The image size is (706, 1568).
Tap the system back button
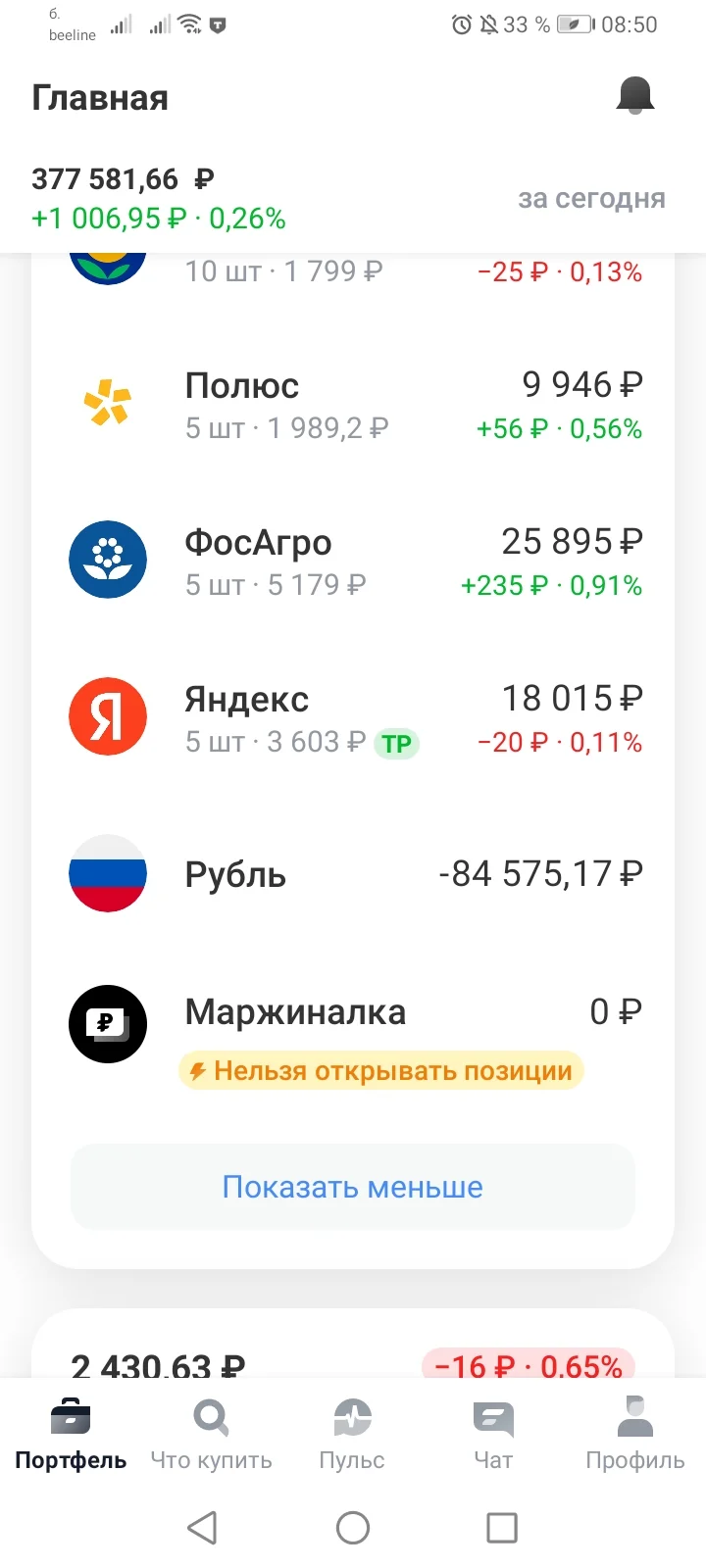202,1528
